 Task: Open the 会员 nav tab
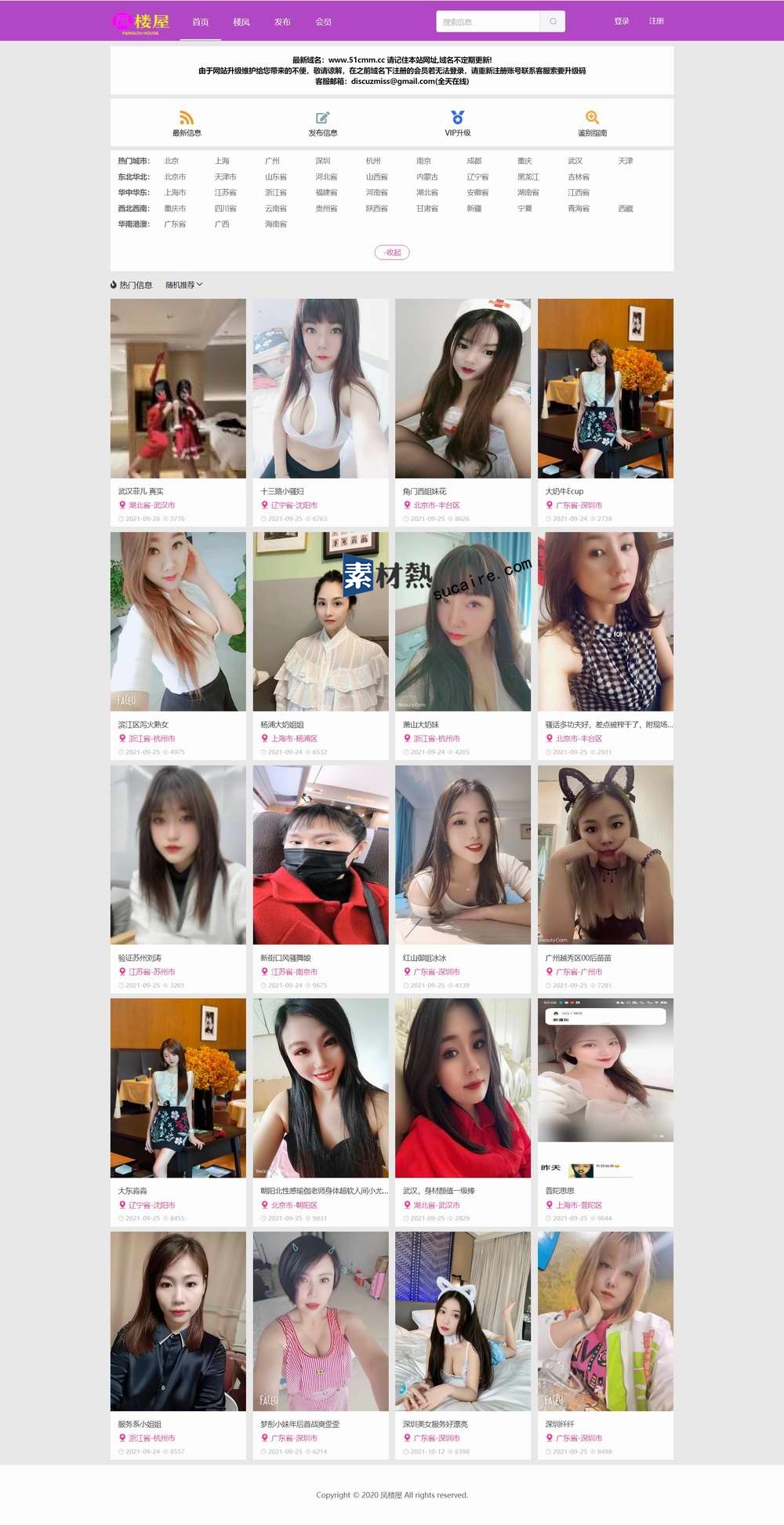323,22
